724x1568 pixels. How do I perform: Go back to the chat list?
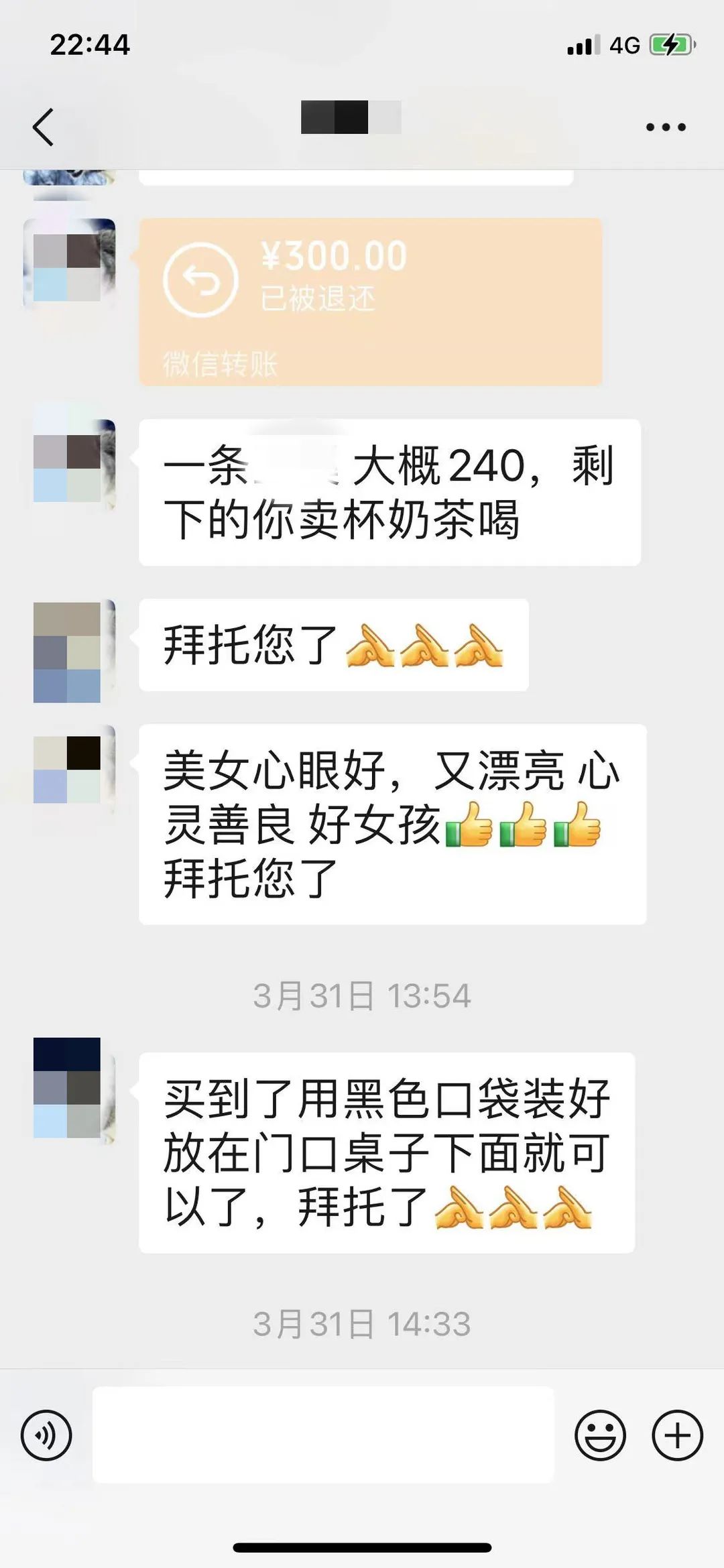[x=44, y=127]
